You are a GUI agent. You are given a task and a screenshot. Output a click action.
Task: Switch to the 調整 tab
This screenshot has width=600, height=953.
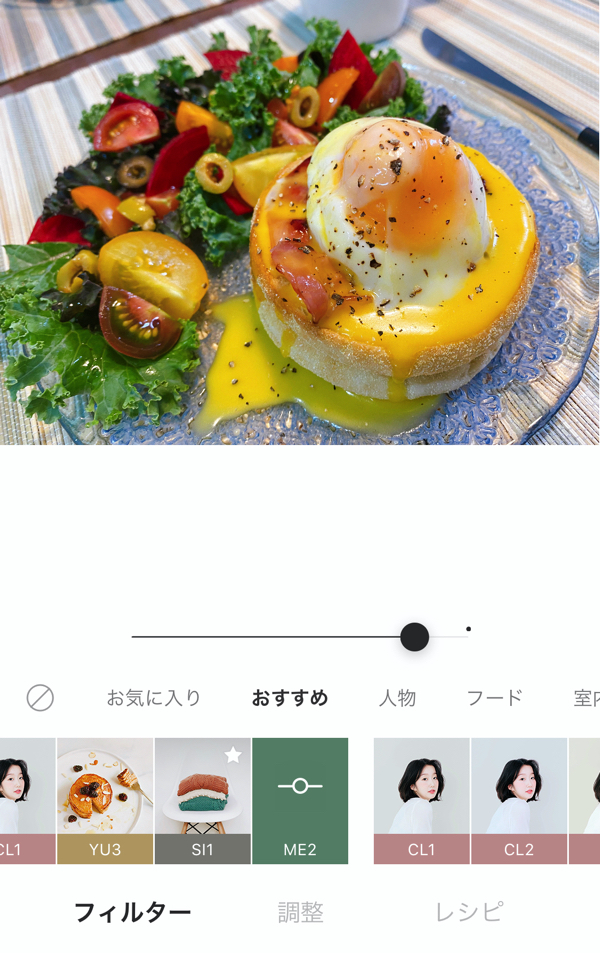coord(300,912)
